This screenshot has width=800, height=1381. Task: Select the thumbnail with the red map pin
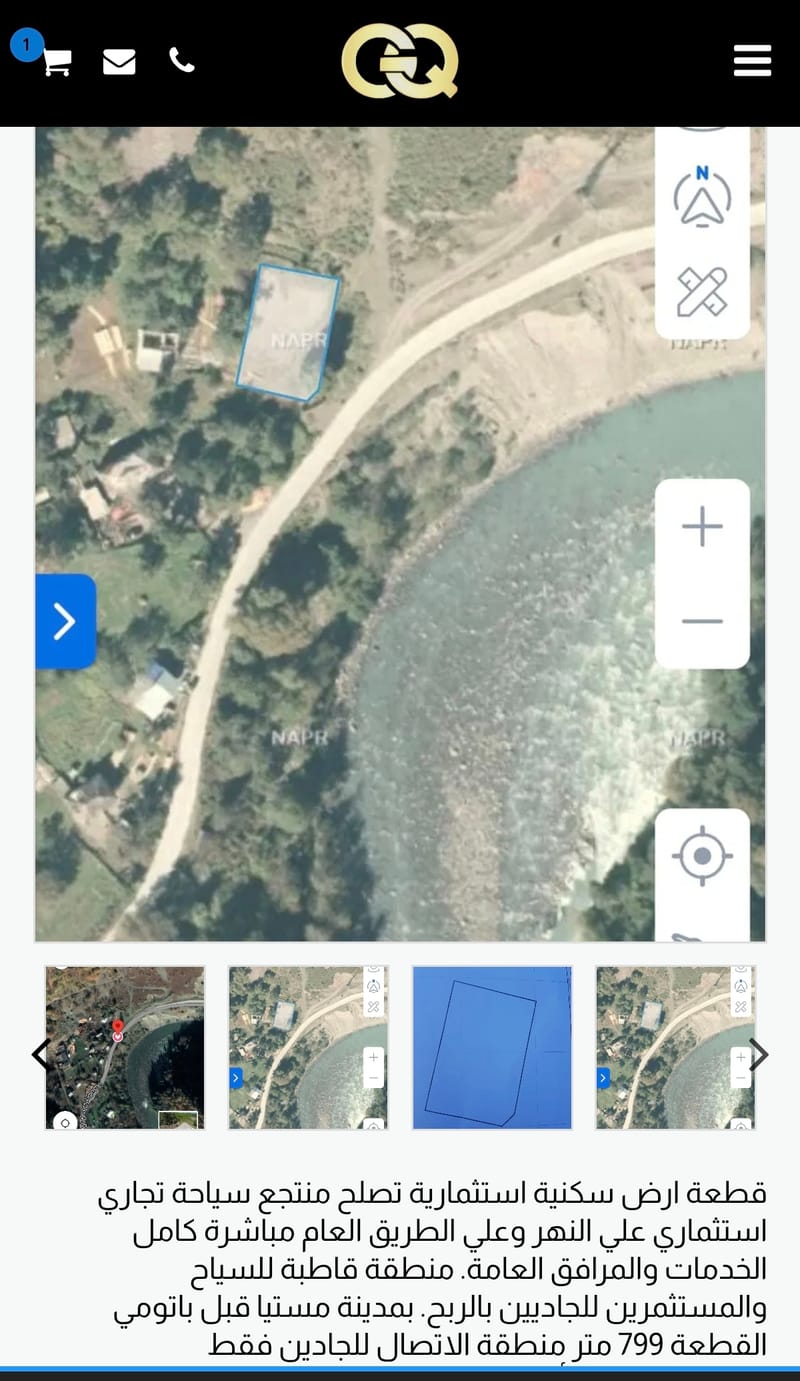tap(125, 1047)
